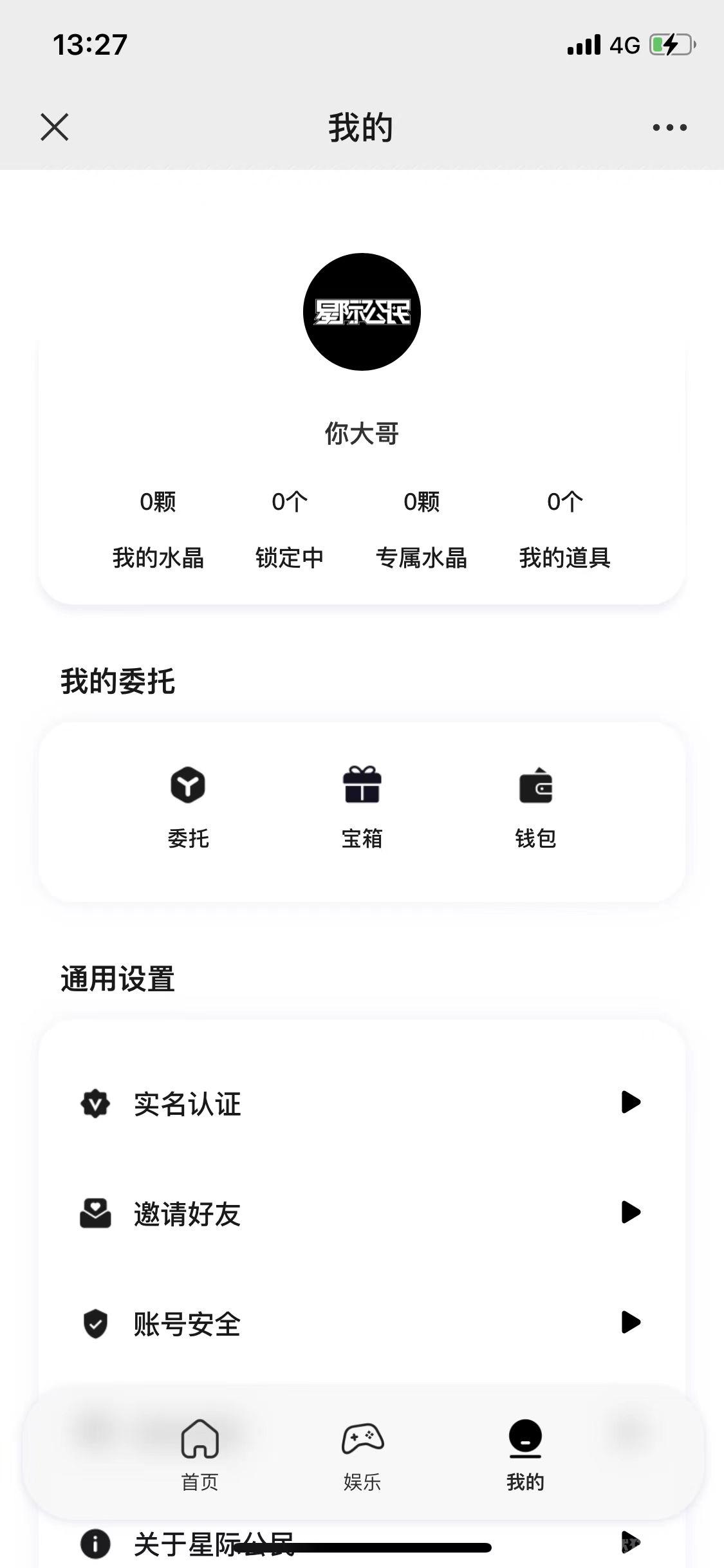
Task: View 锁定中 locked items
Action: pos(290,529)
